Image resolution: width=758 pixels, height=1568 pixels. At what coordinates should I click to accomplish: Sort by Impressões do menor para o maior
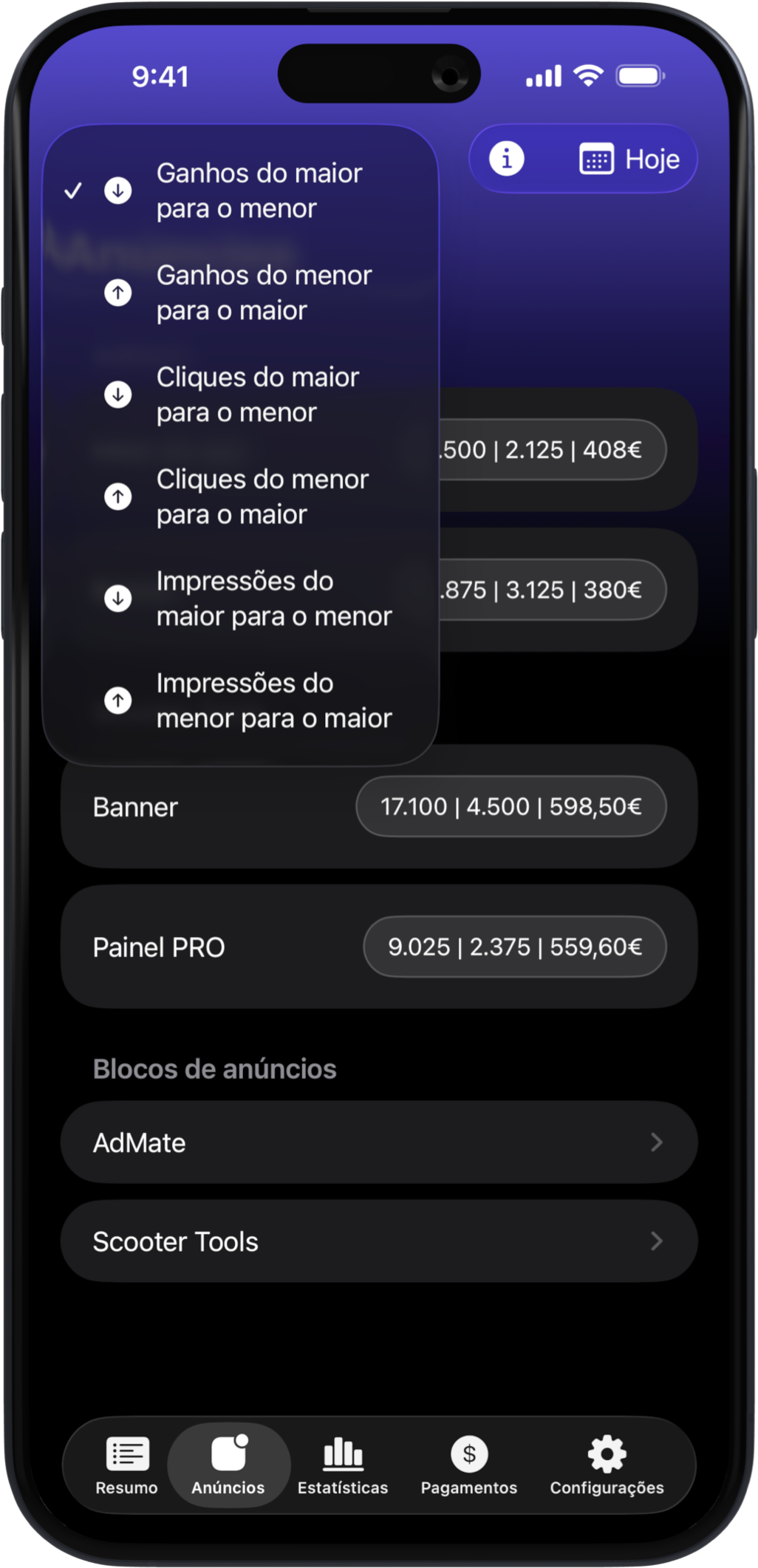241,701
